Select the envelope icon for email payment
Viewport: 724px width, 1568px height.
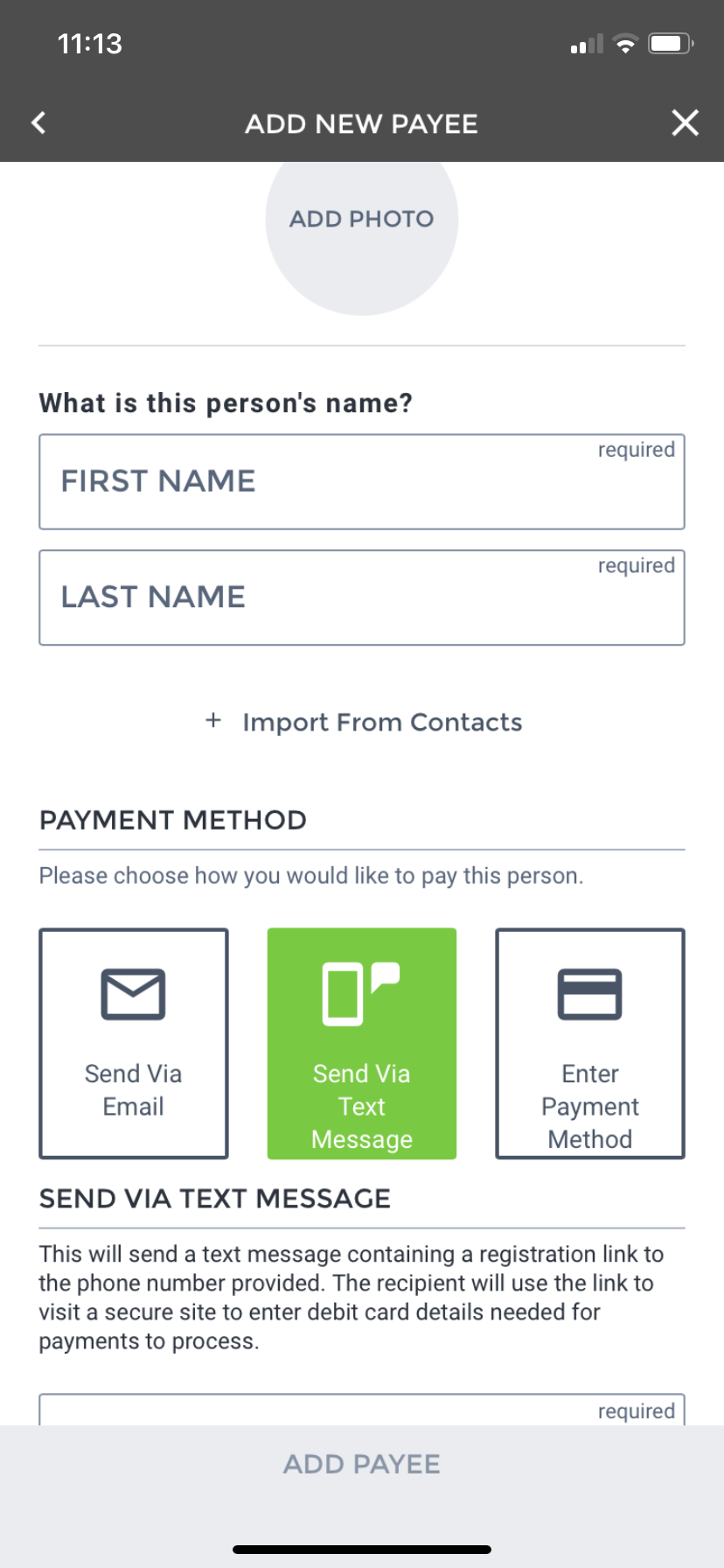pos(133,993)
